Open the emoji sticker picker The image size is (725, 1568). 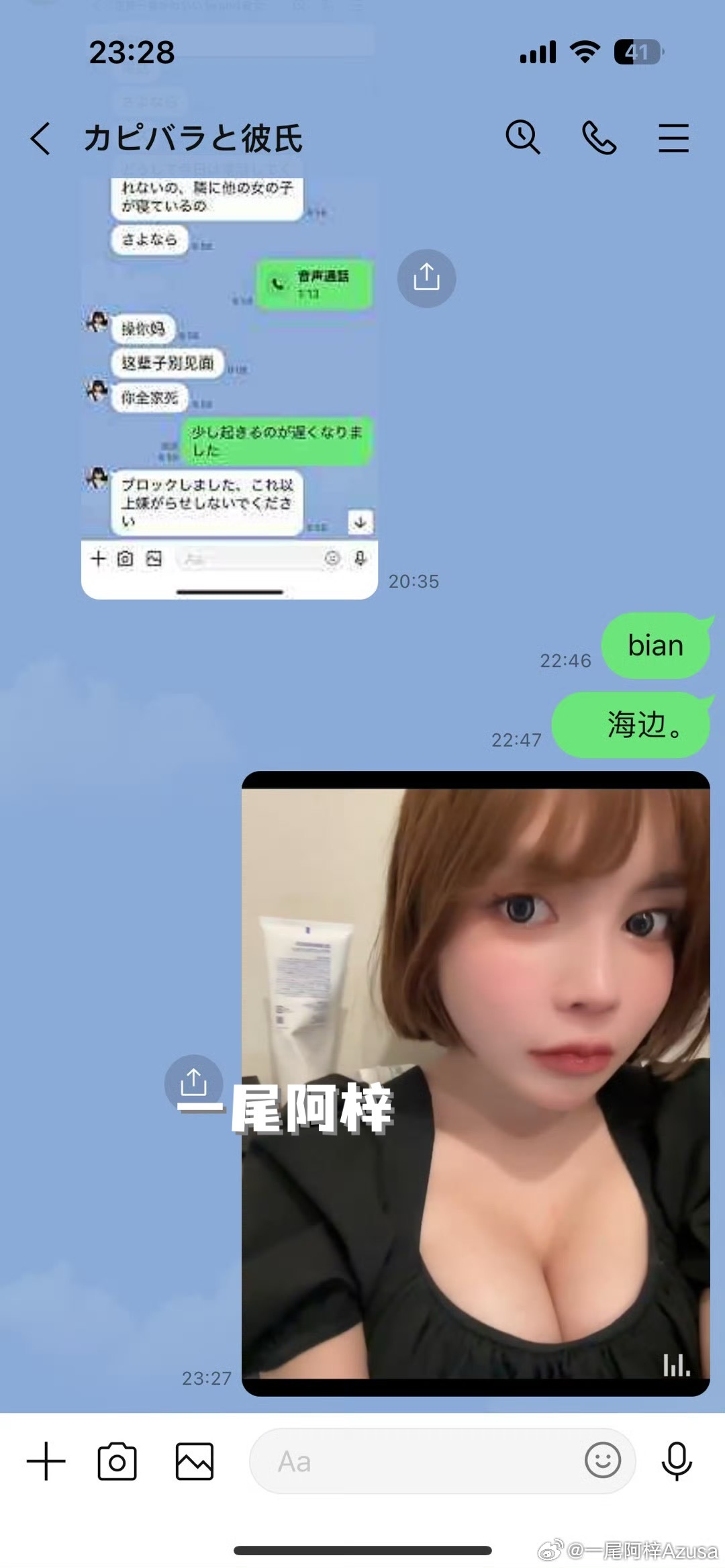[x=602, y=1461]
